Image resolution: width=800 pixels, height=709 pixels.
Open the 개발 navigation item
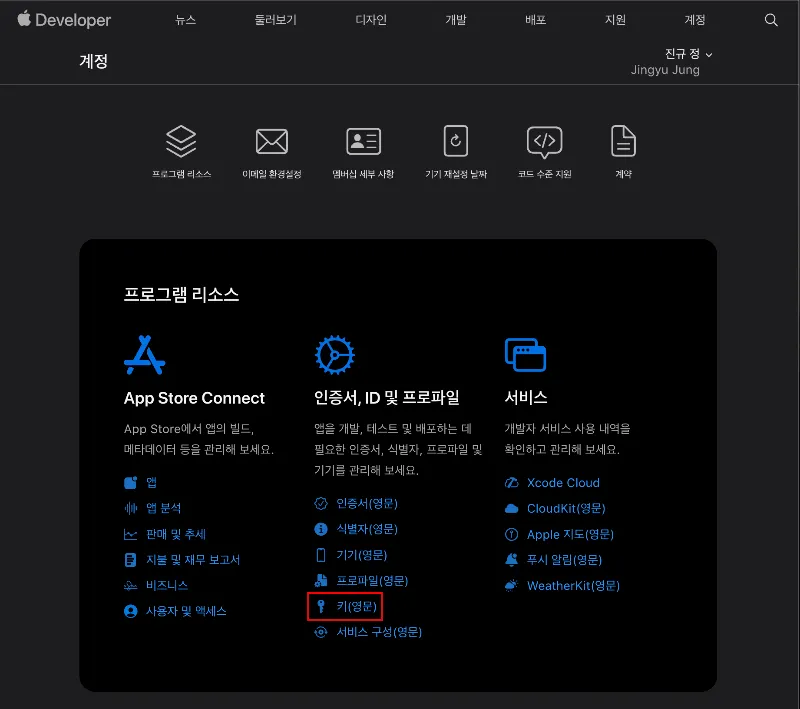[455, 20]
